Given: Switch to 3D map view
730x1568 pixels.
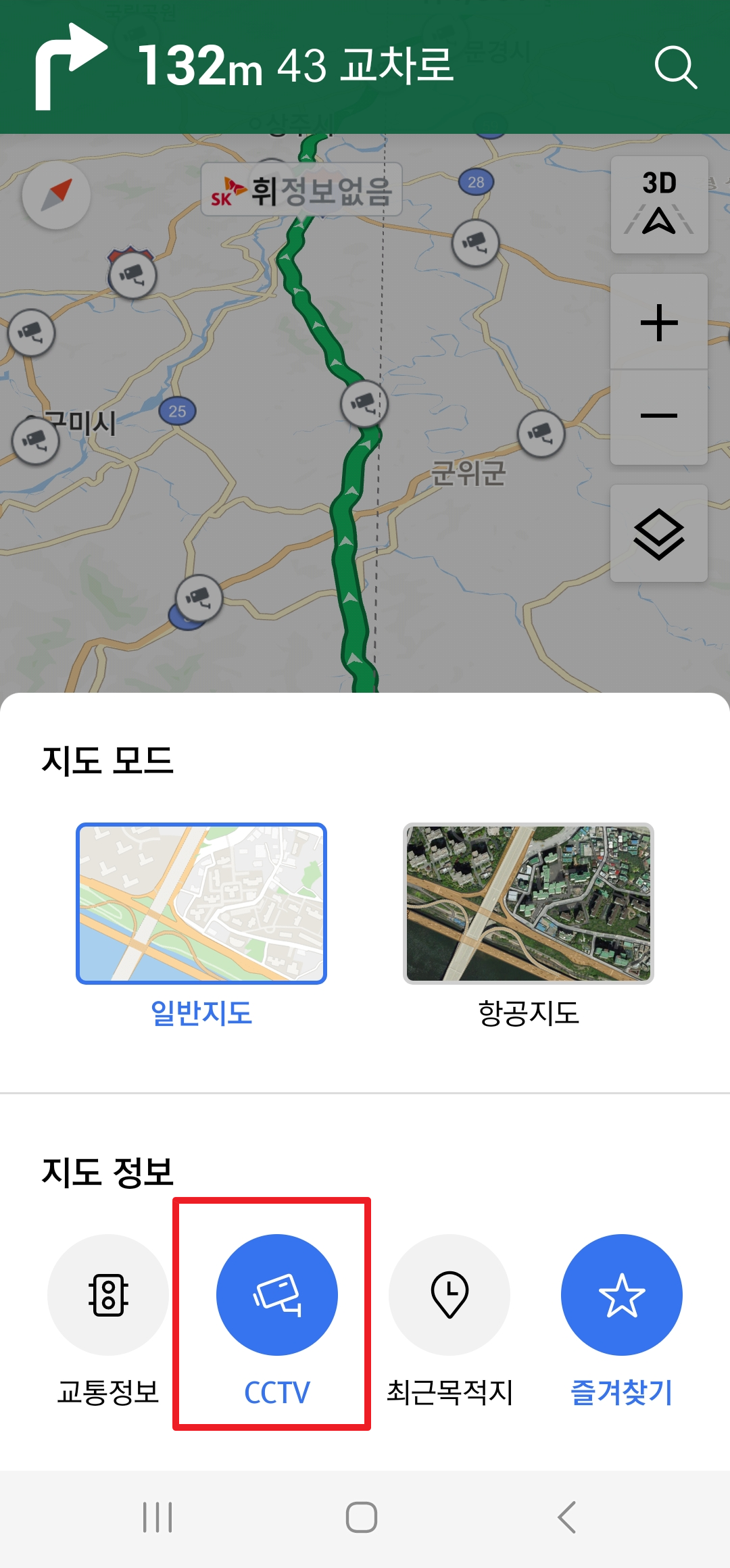Looking at the screenshot, I should (659, 204).
